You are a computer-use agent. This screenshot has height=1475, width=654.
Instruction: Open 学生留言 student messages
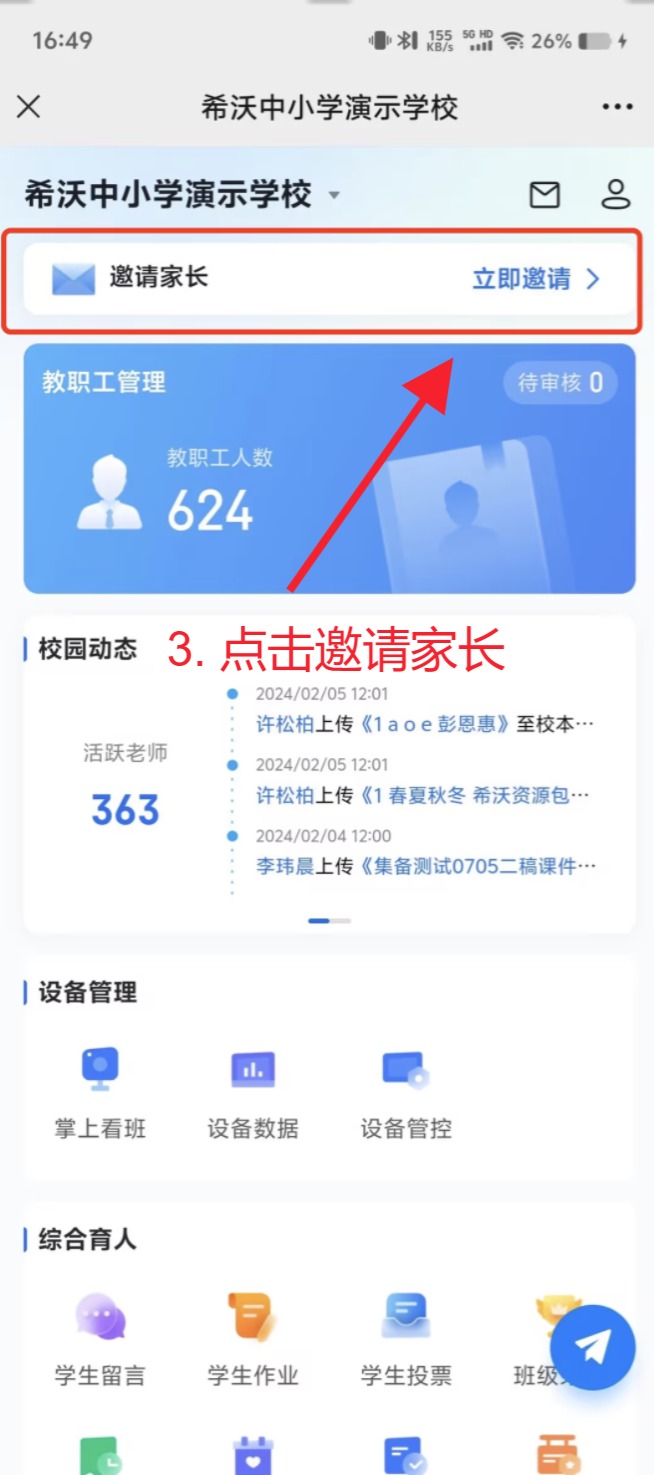click(100, 1340)
